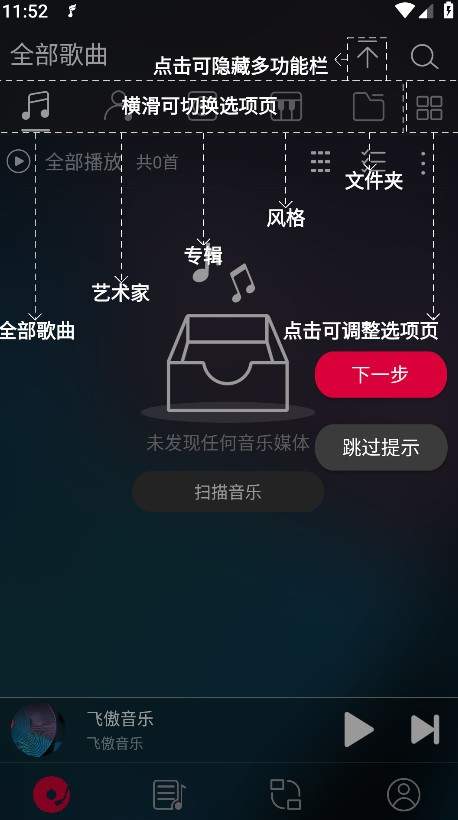
Task: Play the current track in mini player
Action: click(x=359, y=729)
